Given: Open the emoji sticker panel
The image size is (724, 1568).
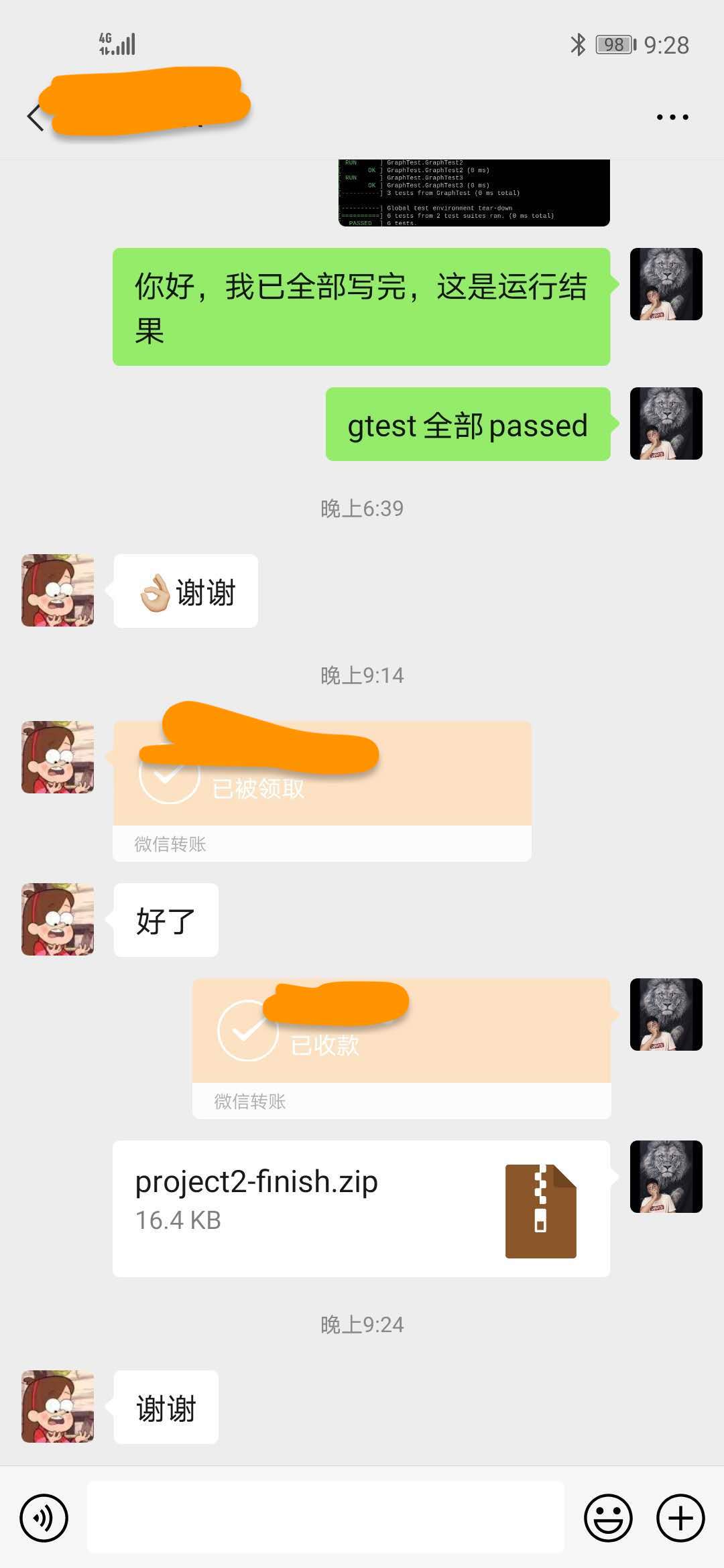Looking at the screenshot, I should (608, 1518).
